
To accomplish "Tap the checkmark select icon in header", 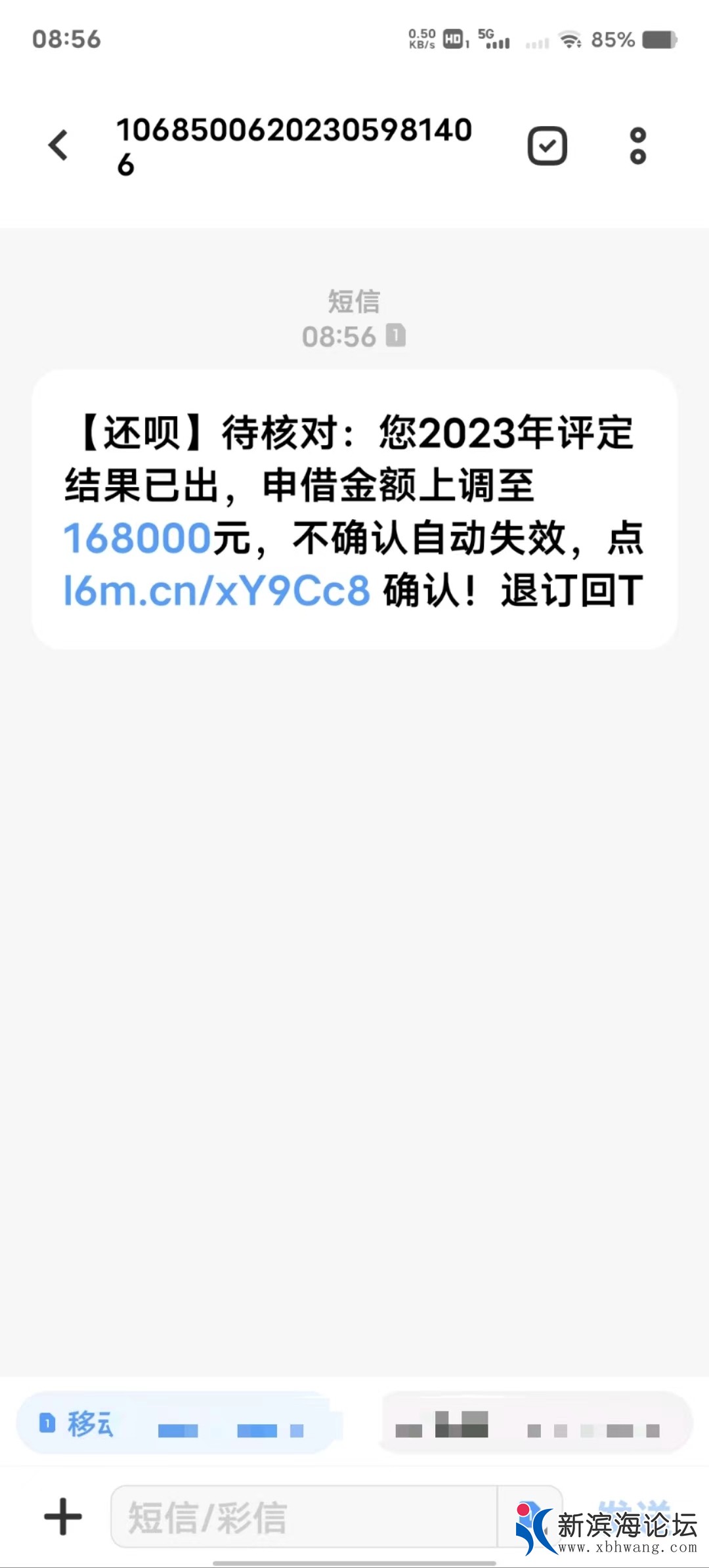I will click(548, 146).
